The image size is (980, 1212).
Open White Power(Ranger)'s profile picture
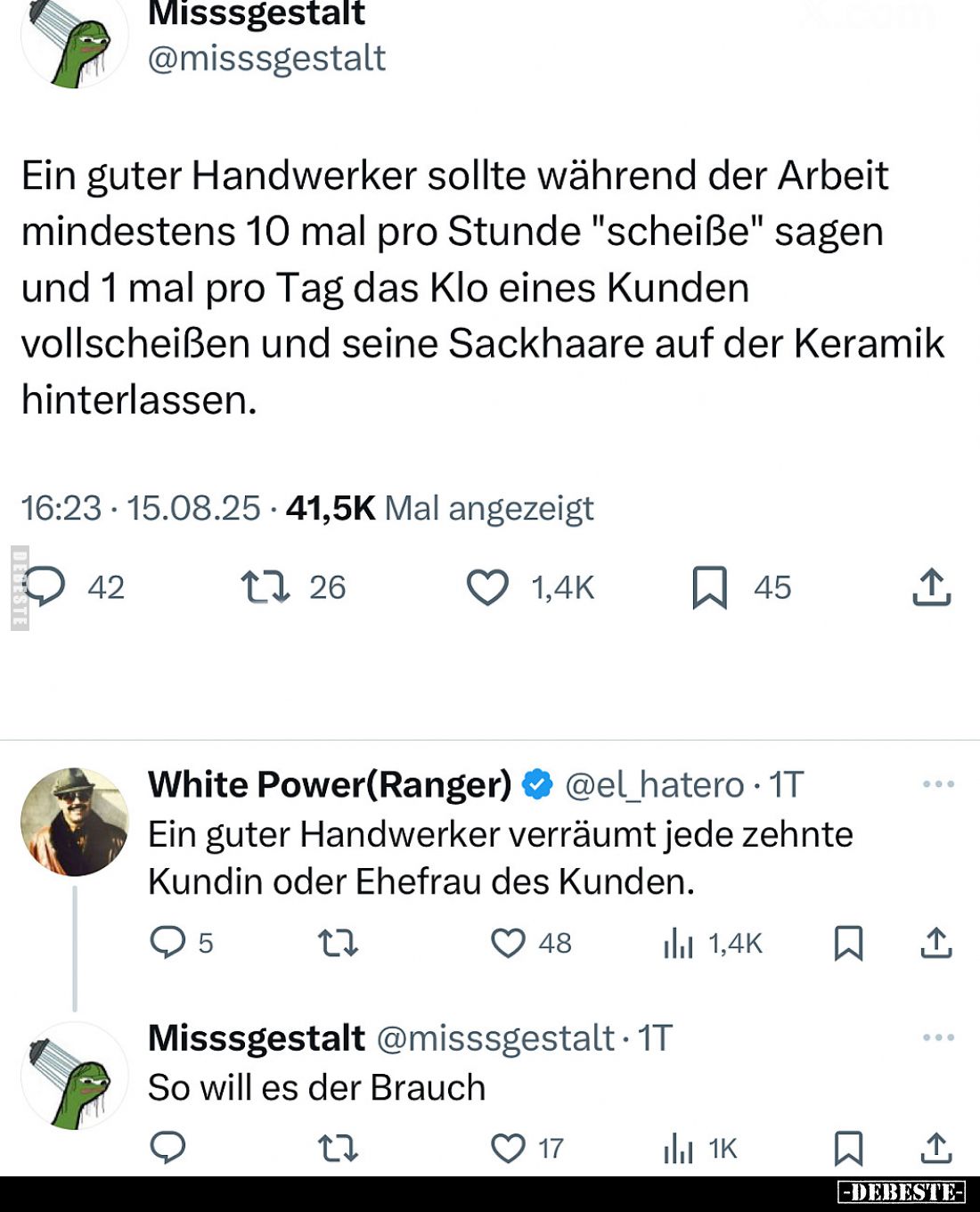[75, 822]
